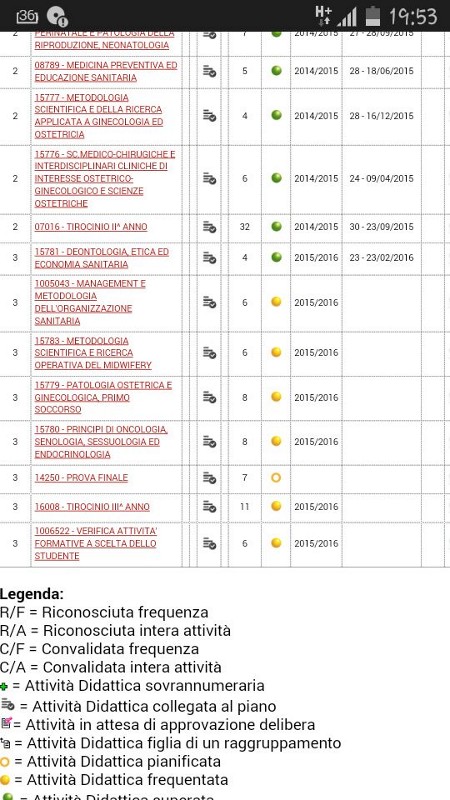Open 15781 Deontologia, Etica ed Economia link

point(102,258)
